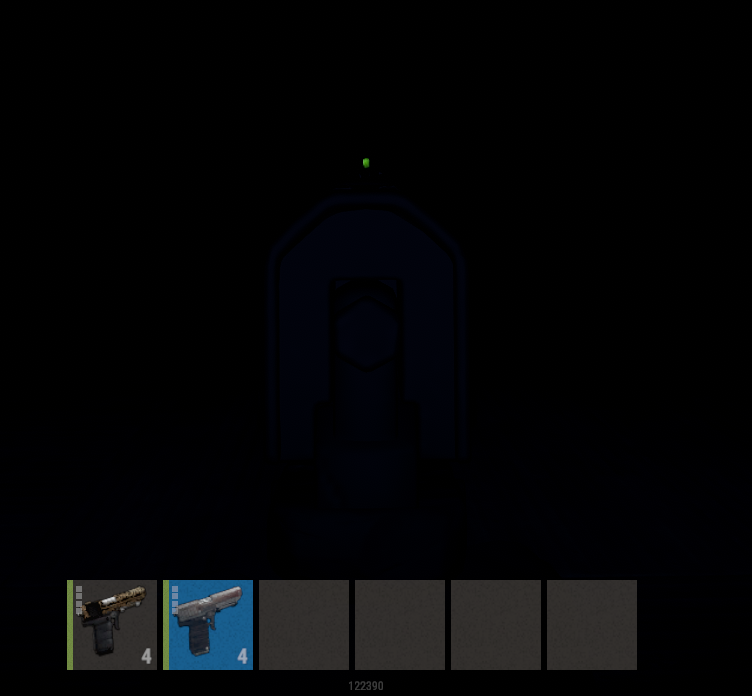Tap the fifth empty hotbar slot
The height and width of the screenshot is (696, 752).
pyautogui.click(x=496, y=624)
